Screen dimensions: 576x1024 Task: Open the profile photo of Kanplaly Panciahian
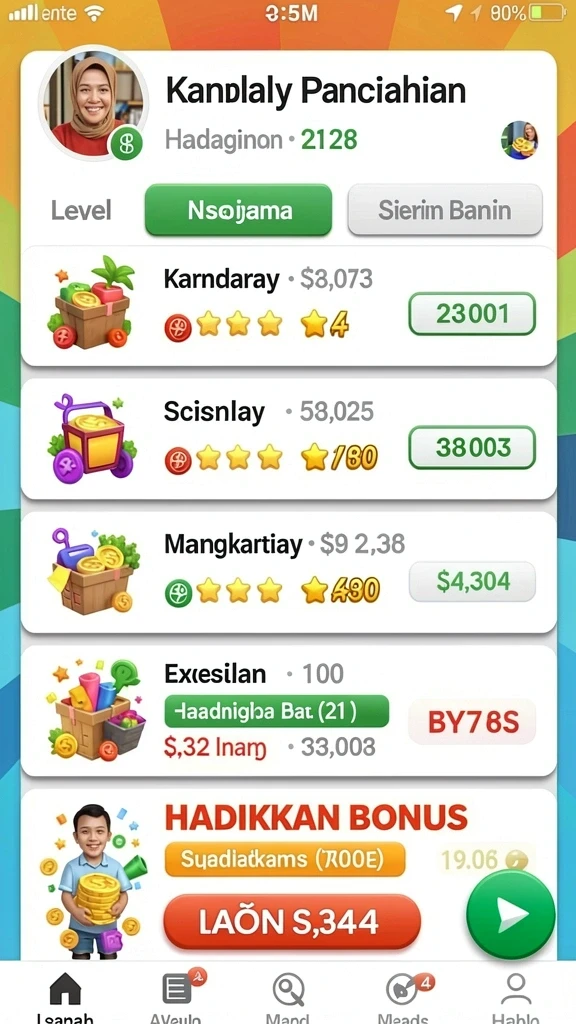(93, 102)
